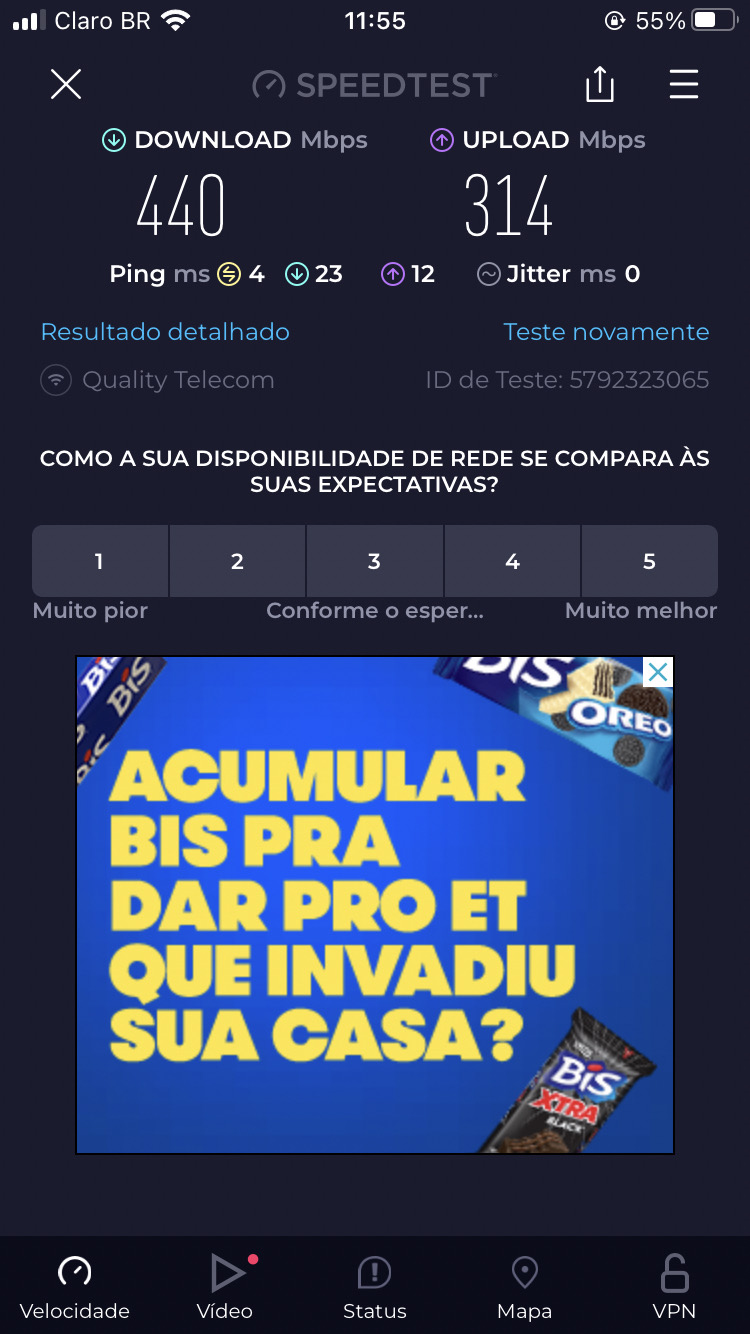This screenshot has height=1334, width=750.
Task: Tap Teste novamente to rerun test
Action: pos(606,332)
